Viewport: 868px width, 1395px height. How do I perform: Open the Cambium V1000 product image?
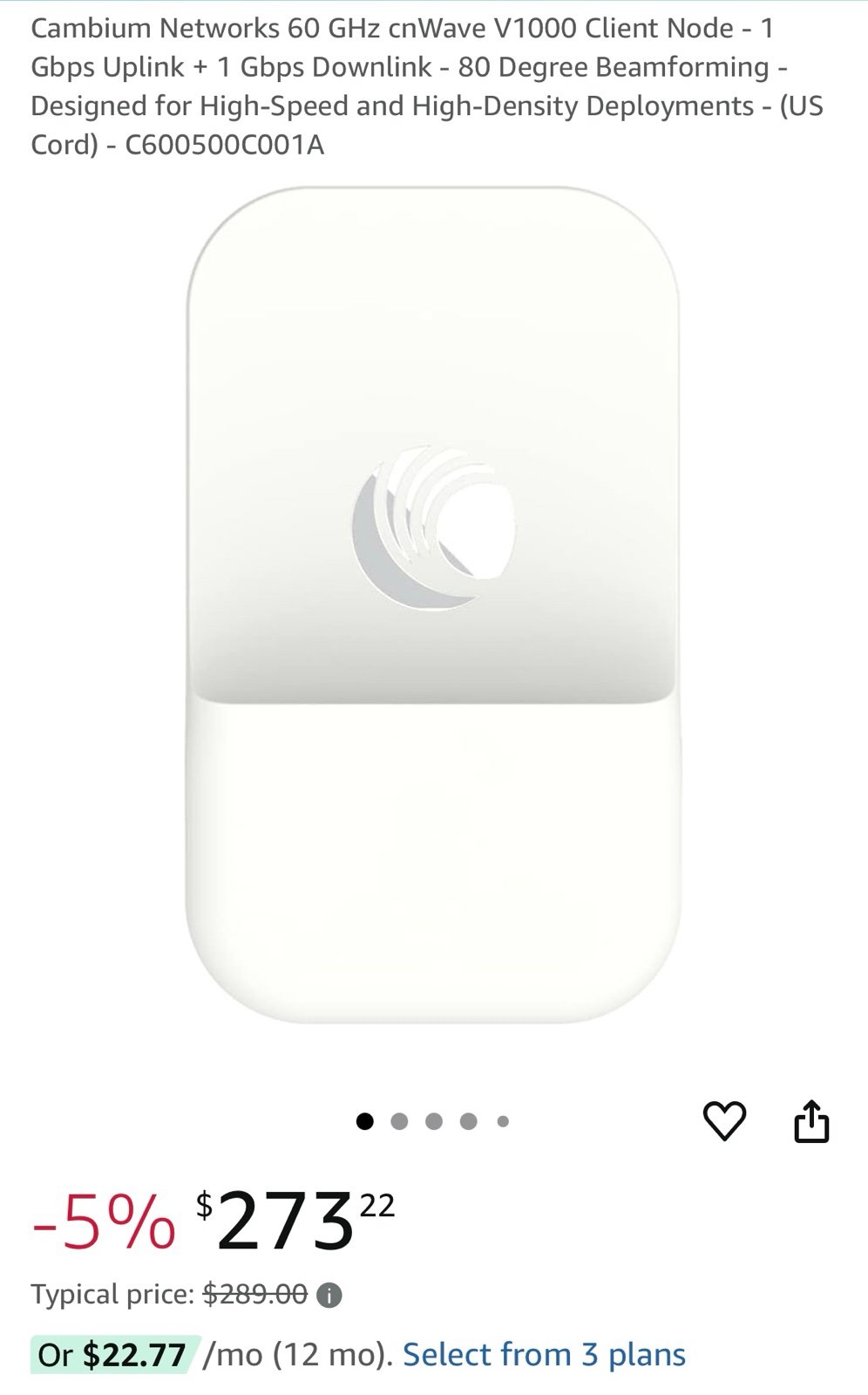click(x=433, y=603)
